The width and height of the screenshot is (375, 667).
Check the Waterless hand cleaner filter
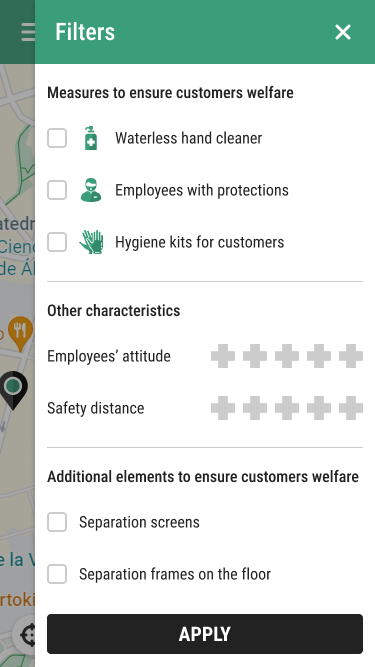click(x=57, y=138)
